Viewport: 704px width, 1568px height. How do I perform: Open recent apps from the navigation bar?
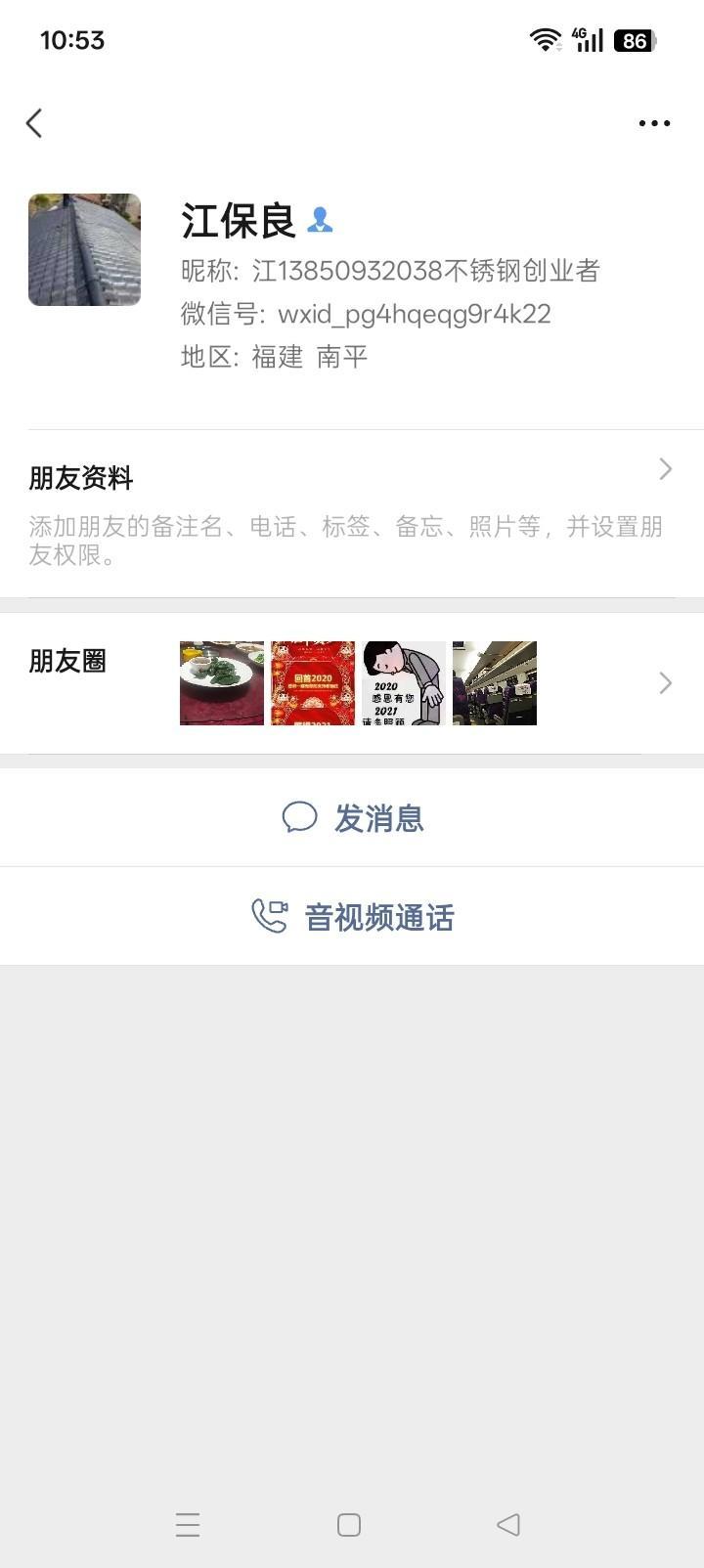[x=188, y=1525]
